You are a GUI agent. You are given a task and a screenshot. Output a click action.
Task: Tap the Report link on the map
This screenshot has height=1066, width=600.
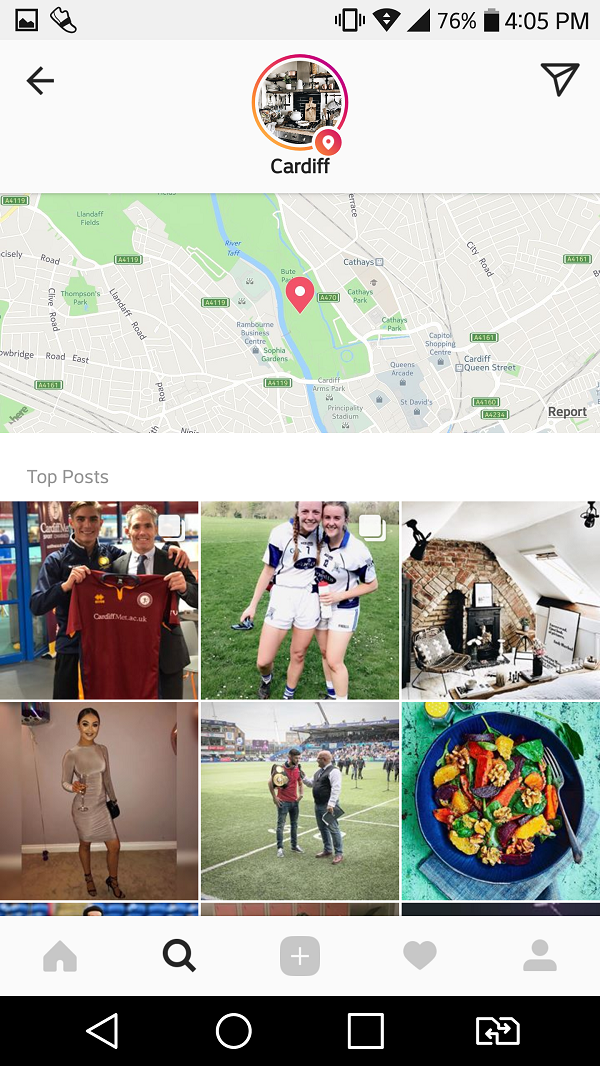pyautogui.click(x=567, y=412)
